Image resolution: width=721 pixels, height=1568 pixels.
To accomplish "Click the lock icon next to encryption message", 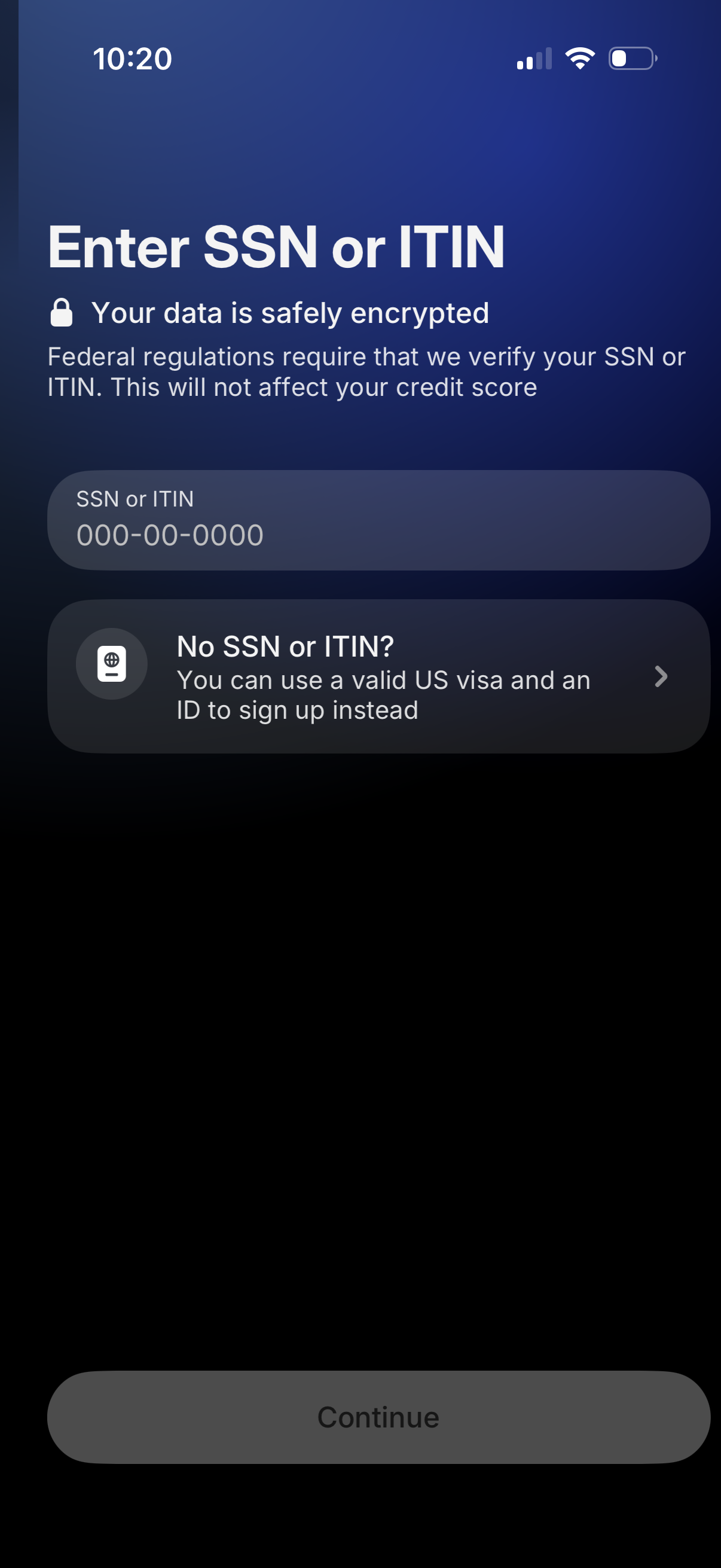I will pos(62,312).
